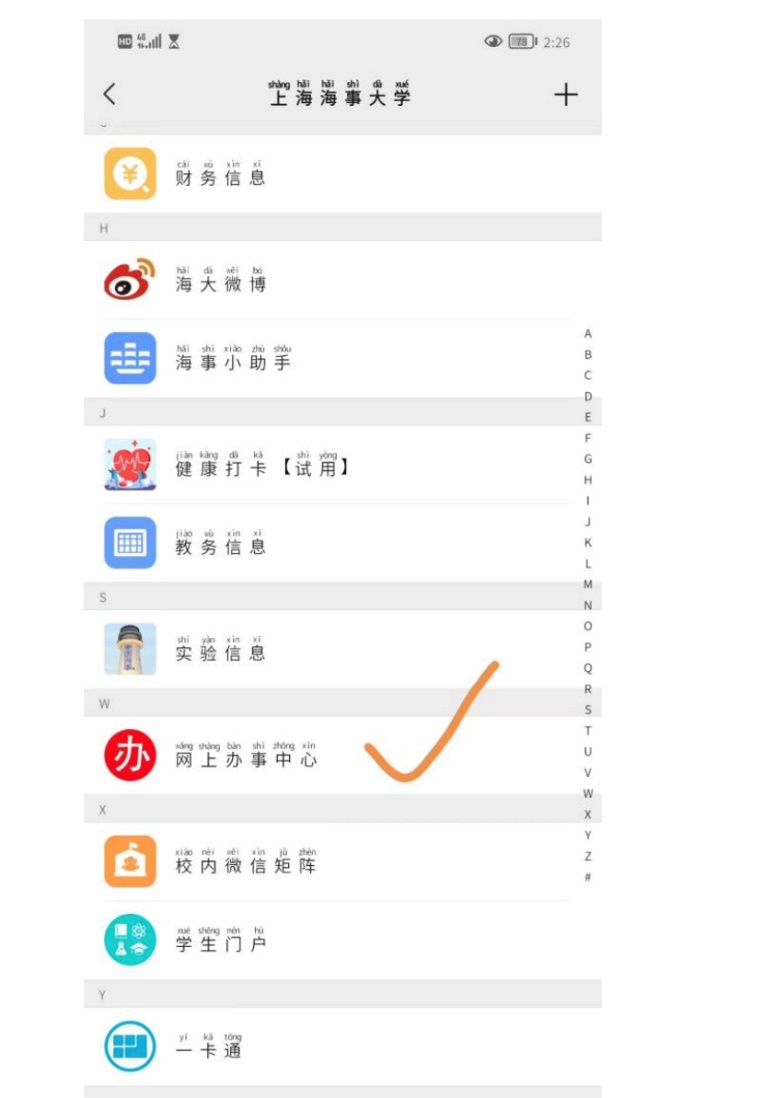Tap the plus icon in the header
Screen dimensions: 762x1098
tap(566, 95)
